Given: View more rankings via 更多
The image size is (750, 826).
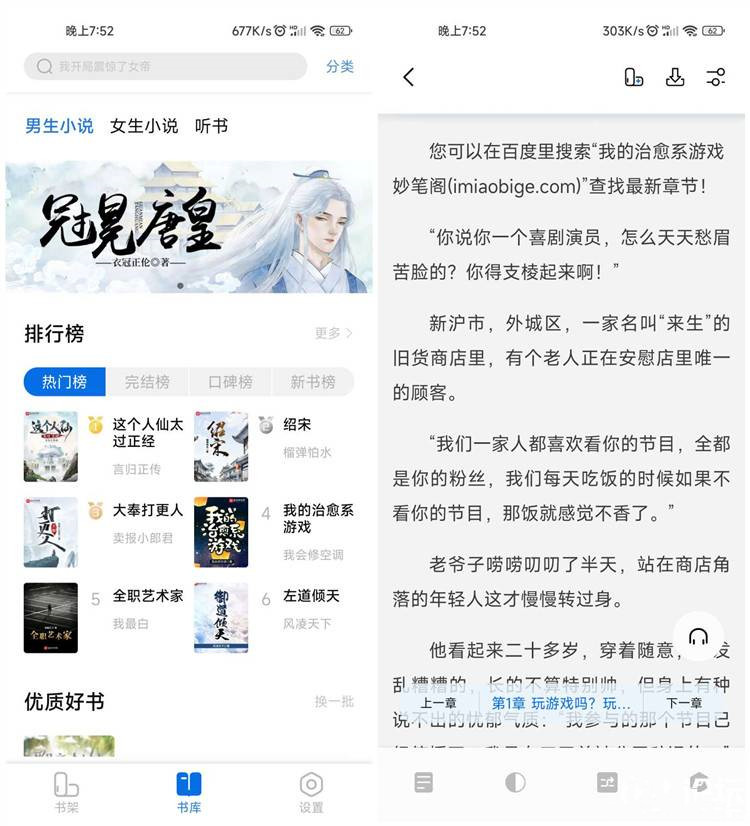Looking at the screenshot, I should [x=334, y=333].
